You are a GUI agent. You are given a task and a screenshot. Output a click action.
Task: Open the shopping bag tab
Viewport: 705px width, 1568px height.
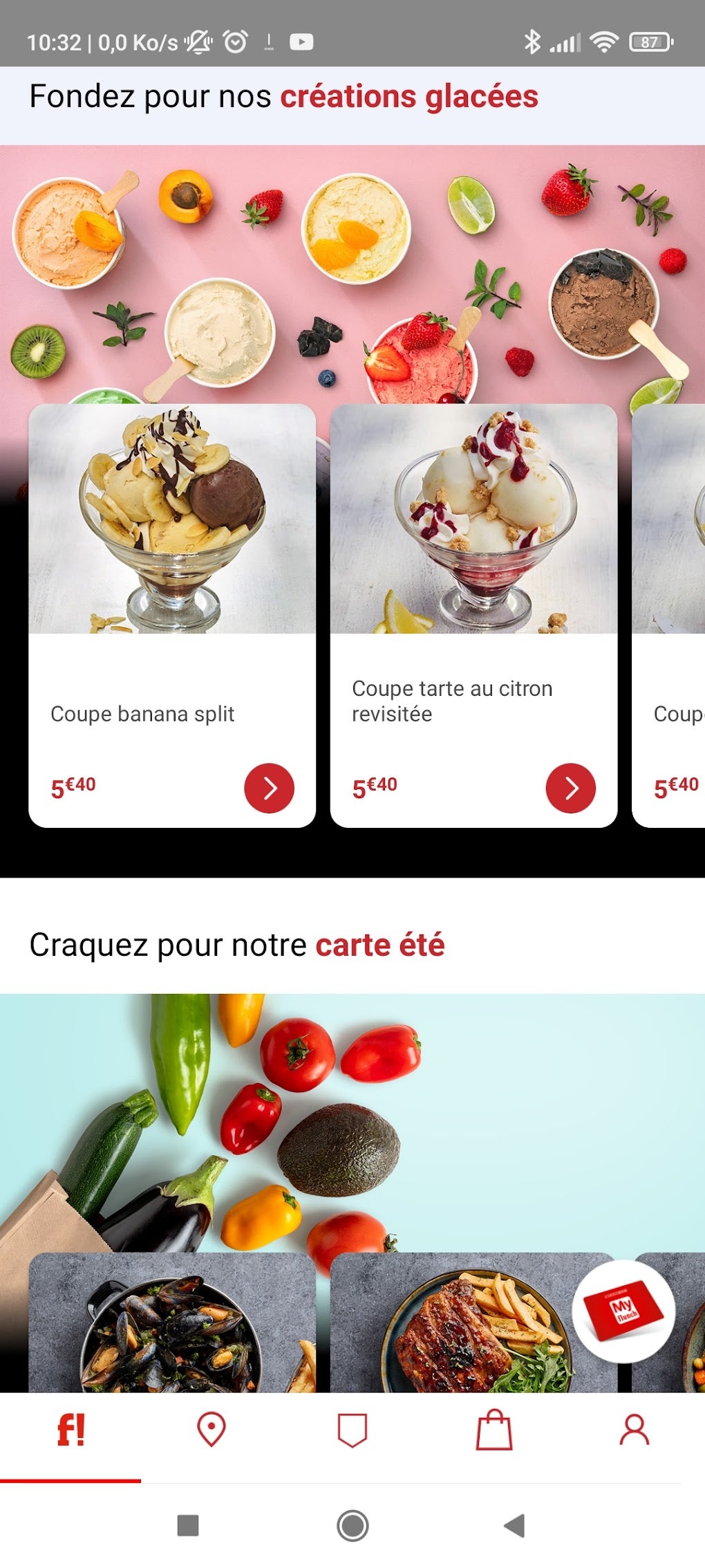tap(493, 1431)
